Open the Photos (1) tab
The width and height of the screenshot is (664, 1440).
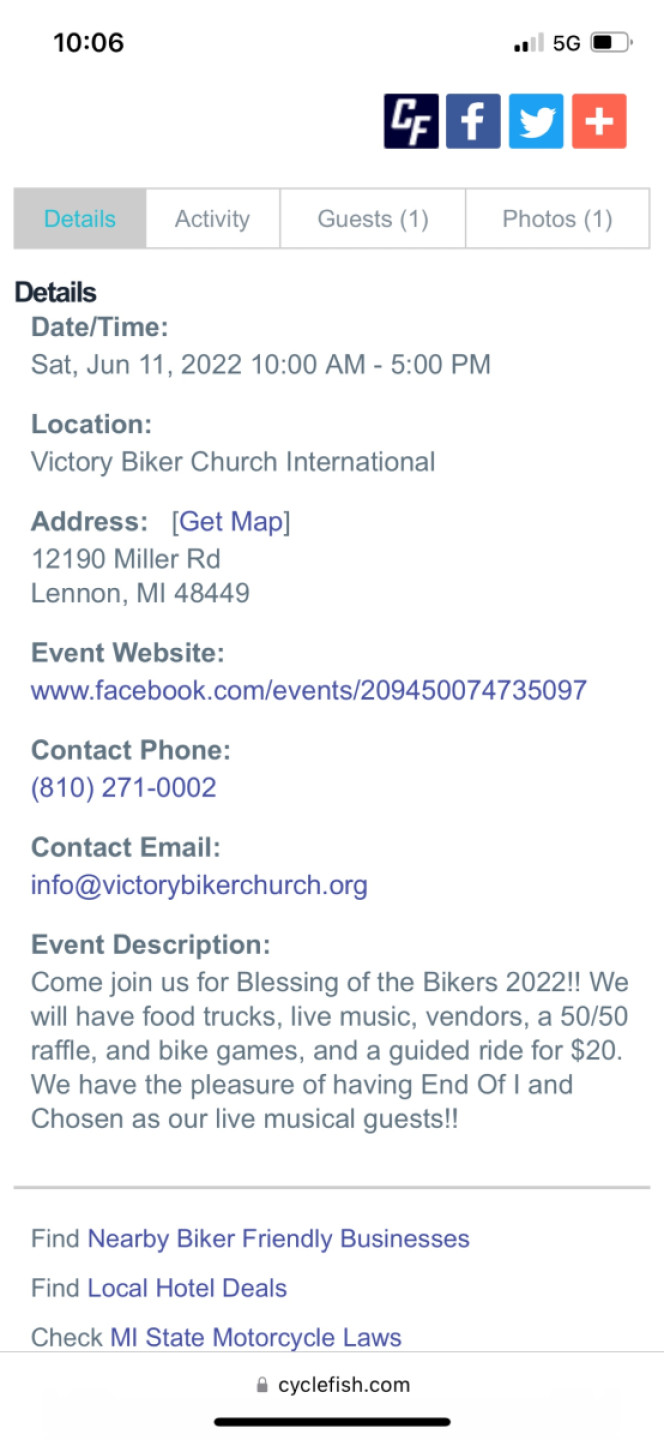click(557, 219)
